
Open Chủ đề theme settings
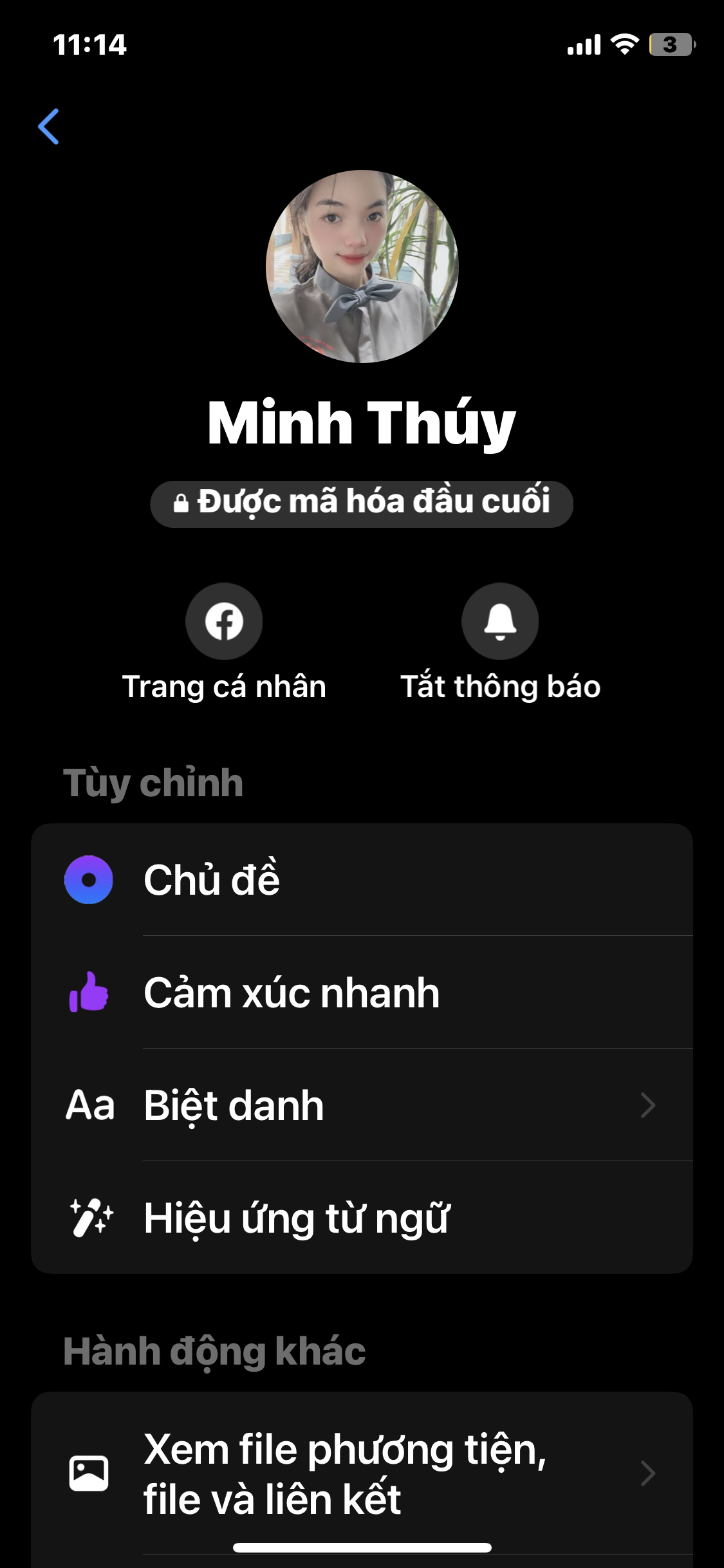click(362, 879)
